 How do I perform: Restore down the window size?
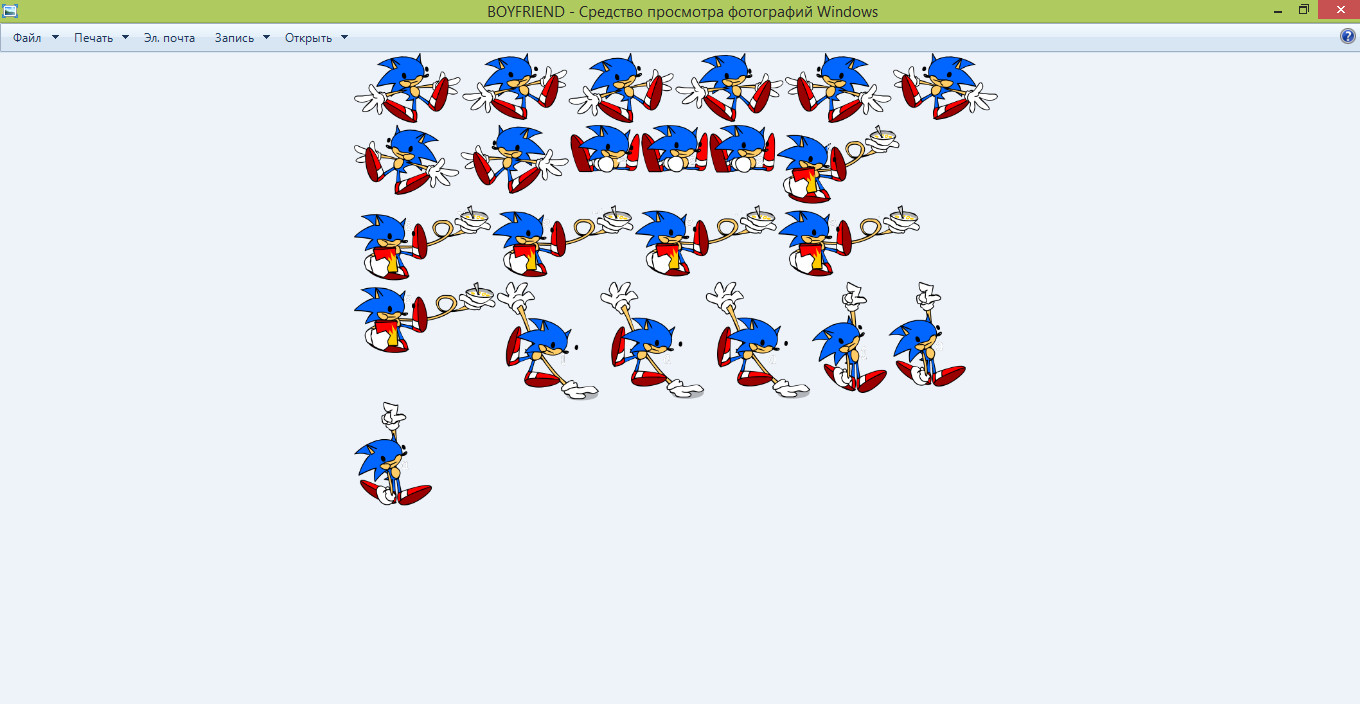coord(1304,10)
